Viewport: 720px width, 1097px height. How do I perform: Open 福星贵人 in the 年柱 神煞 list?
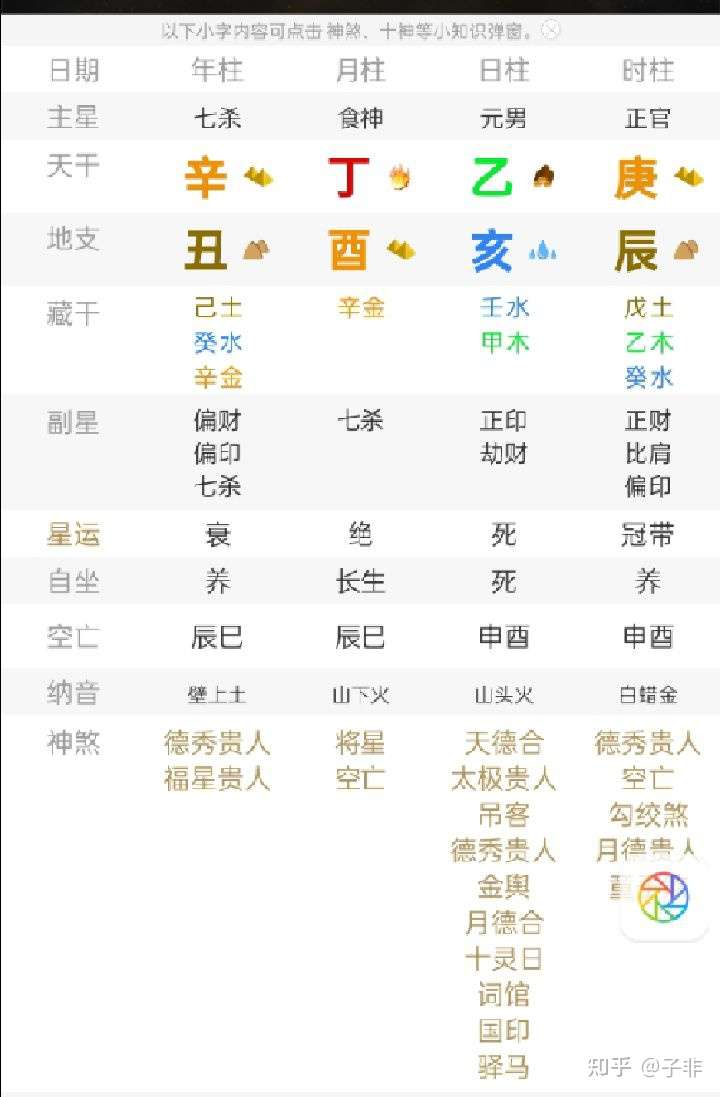217,778
